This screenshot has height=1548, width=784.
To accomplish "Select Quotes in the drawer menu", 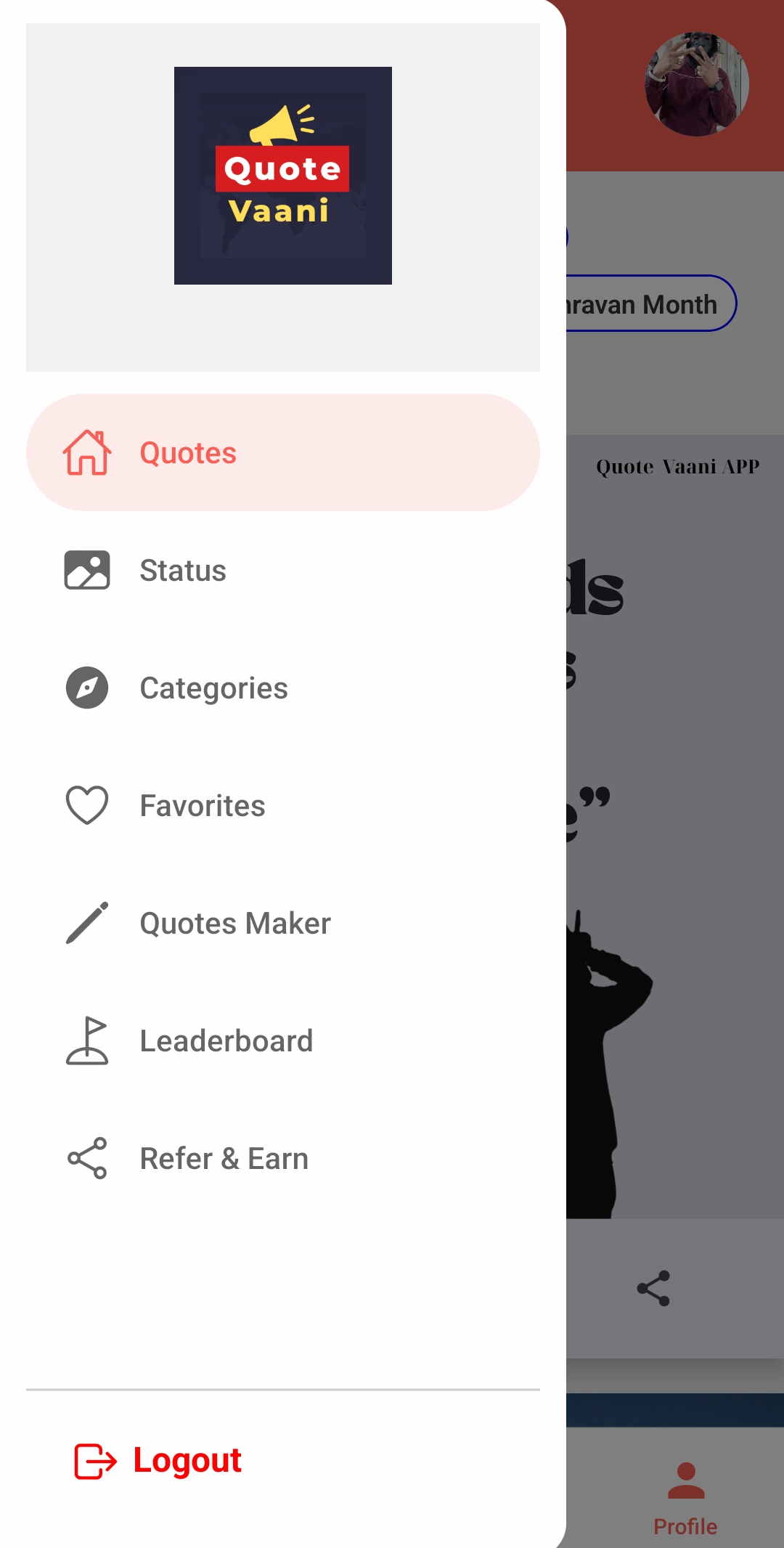I will click(x=282, y=452).
